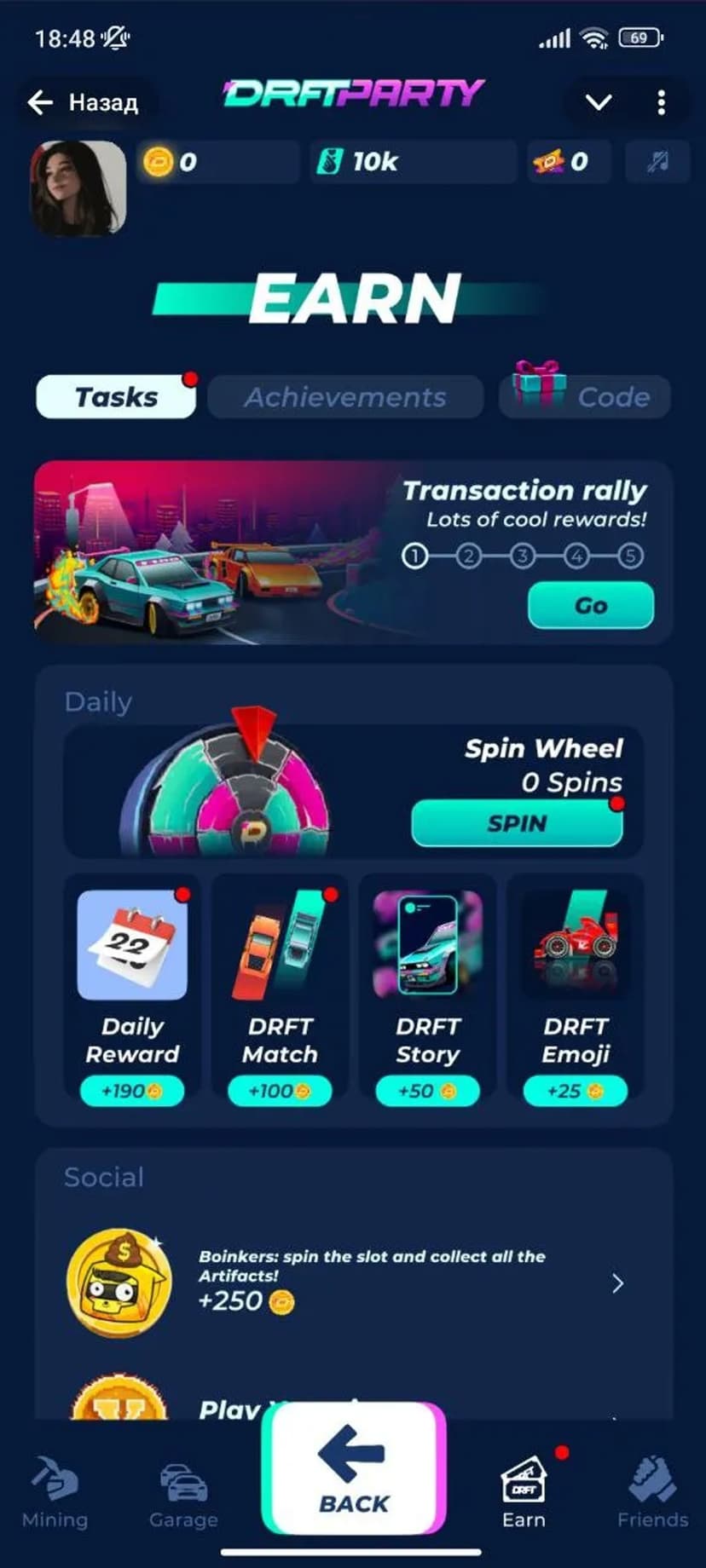Open the DRFT Match task
The image size is (706, 1568).
click(x=280, y=989)
